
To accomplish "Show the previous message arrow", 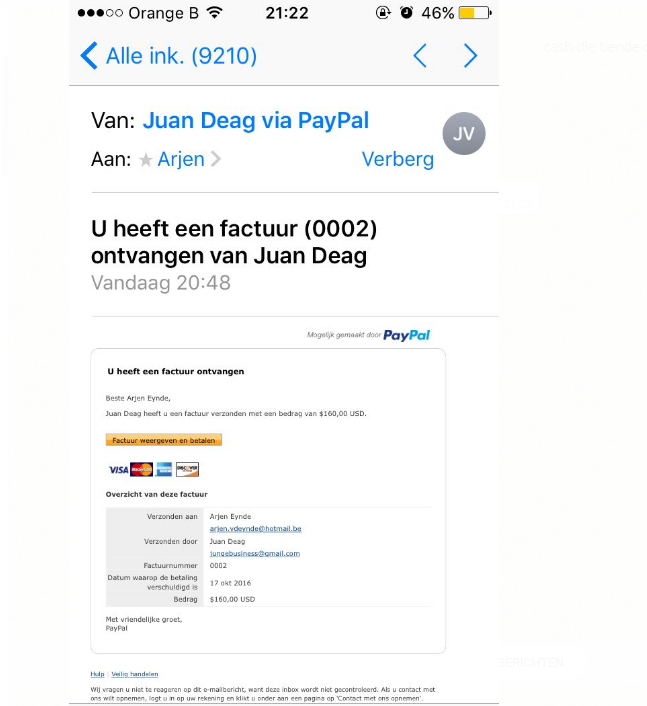I will point(420,56).
